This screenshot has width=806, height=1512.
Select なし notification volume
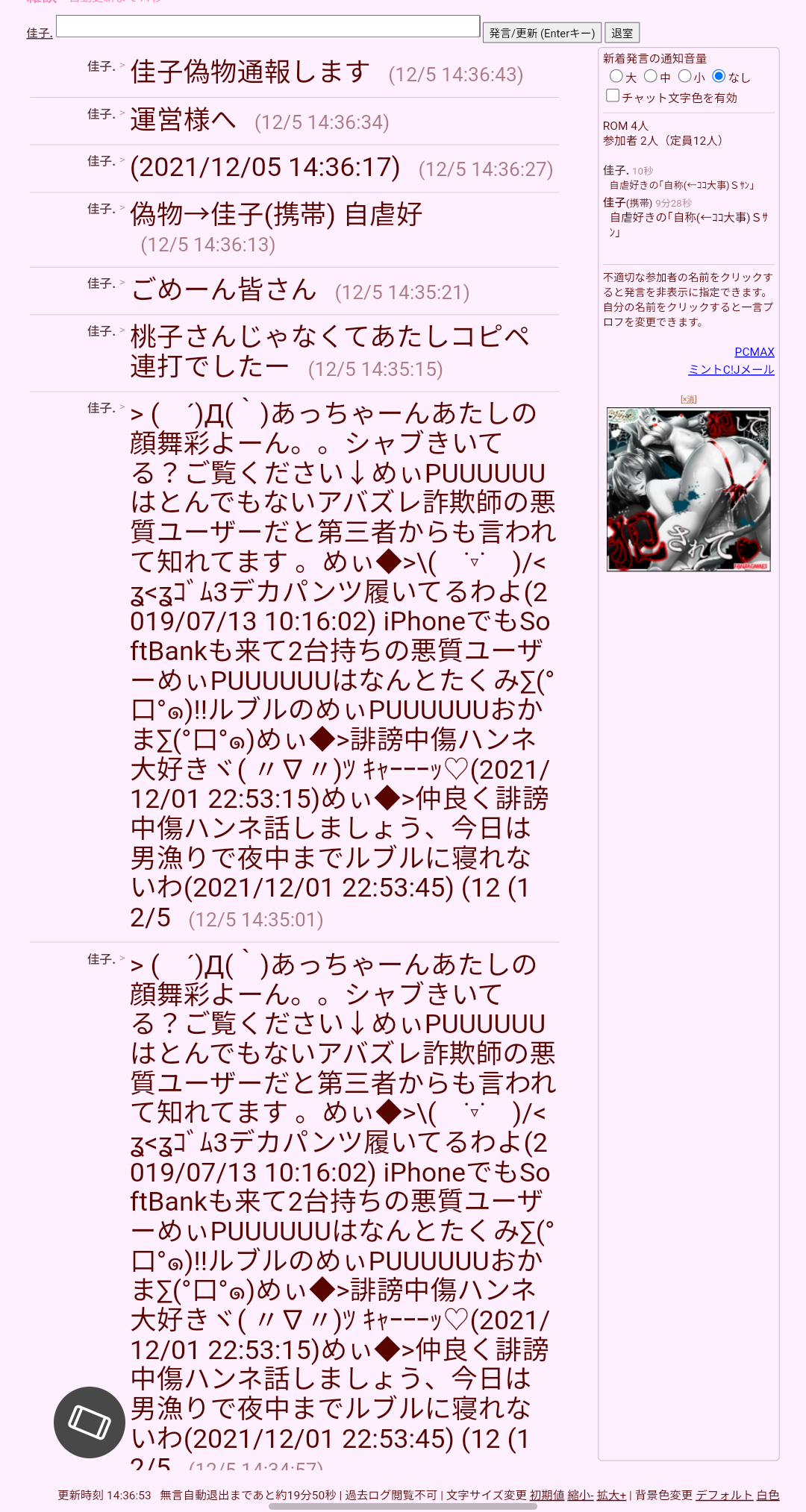point(719,76)
